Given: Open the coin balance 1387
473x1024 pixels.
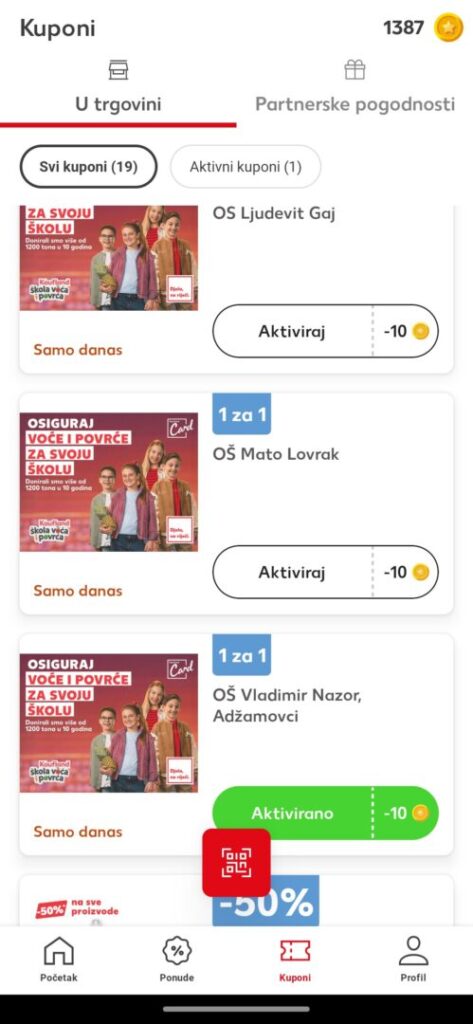Looking at the screenshot, I should point(422,28).
